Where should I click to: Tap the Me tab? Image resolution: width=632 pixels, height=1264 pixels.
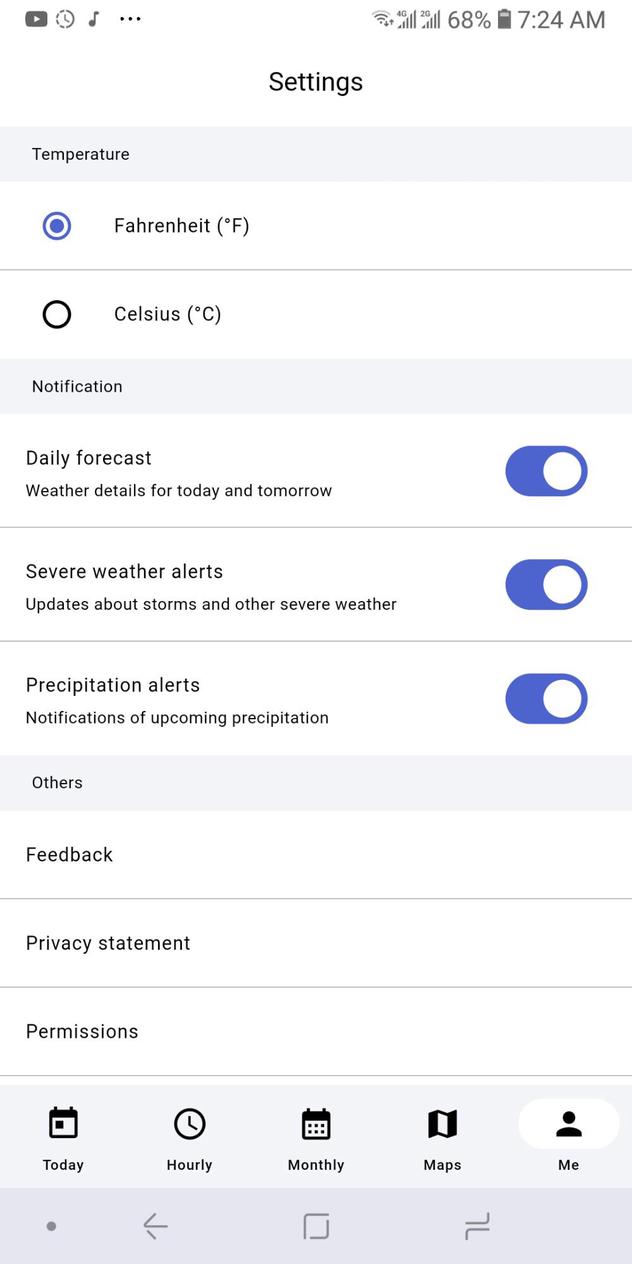tap(569, 1138)
